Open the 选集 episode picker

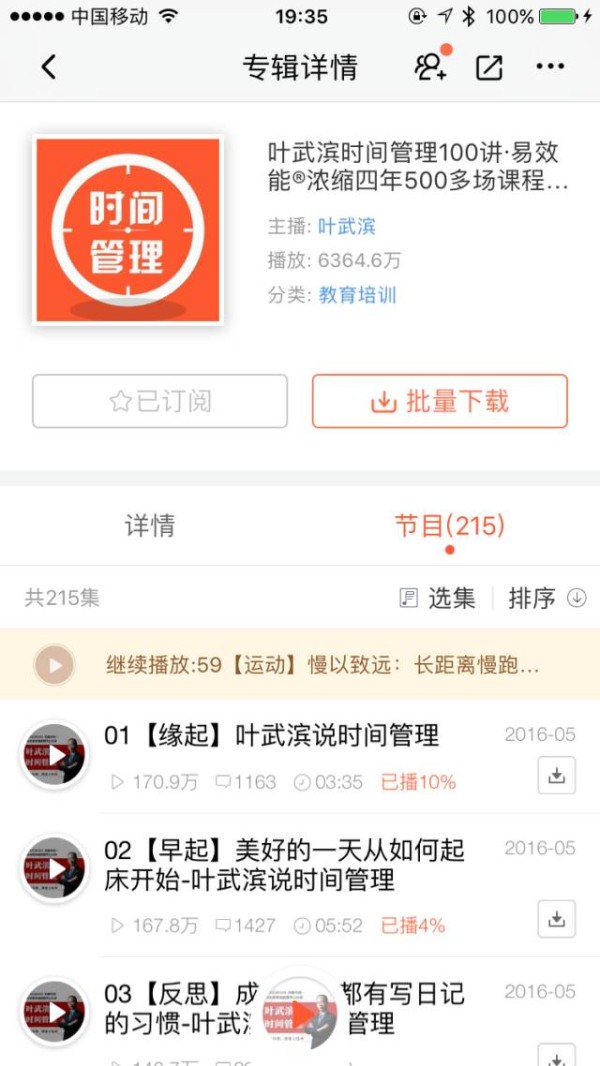438,598
